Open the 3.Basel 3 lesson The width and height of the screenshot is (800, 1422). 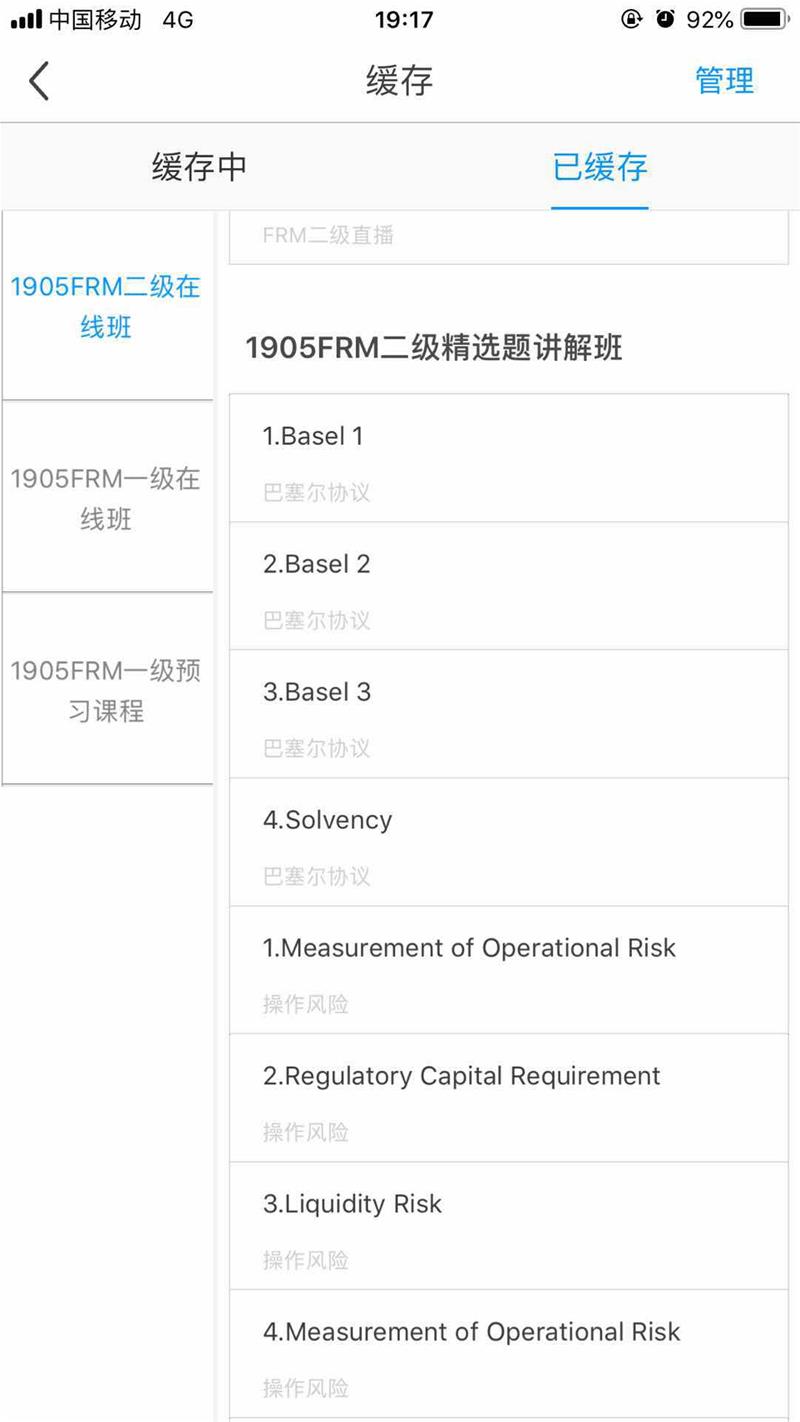point(509,714)
